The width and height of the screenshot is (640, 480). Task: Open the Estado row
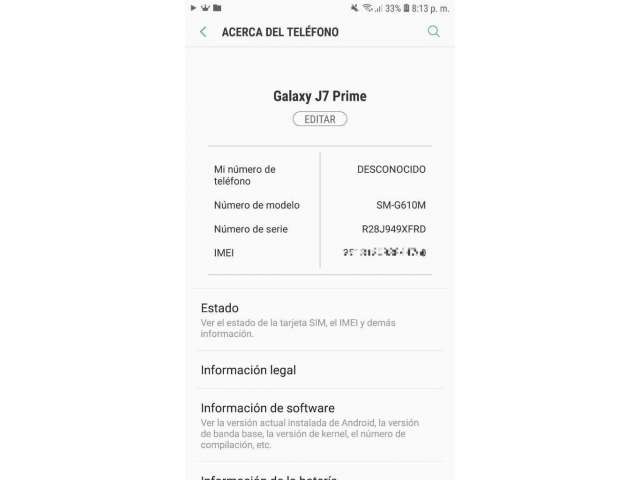[x=320, y=320]
